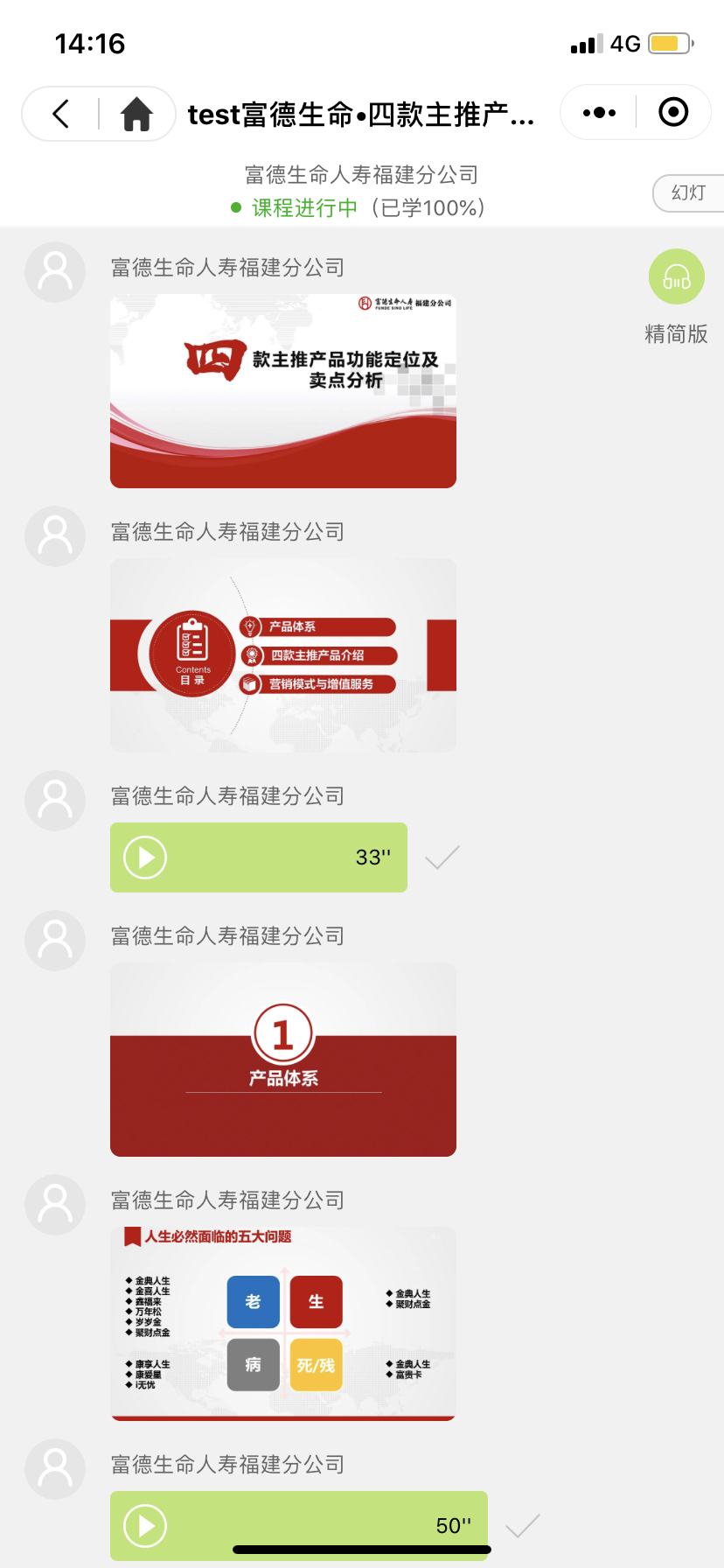Open the three-dot more options menu
Image resolution: width=724 pixels, height=1568 pixels.
(x=599, y=113)
